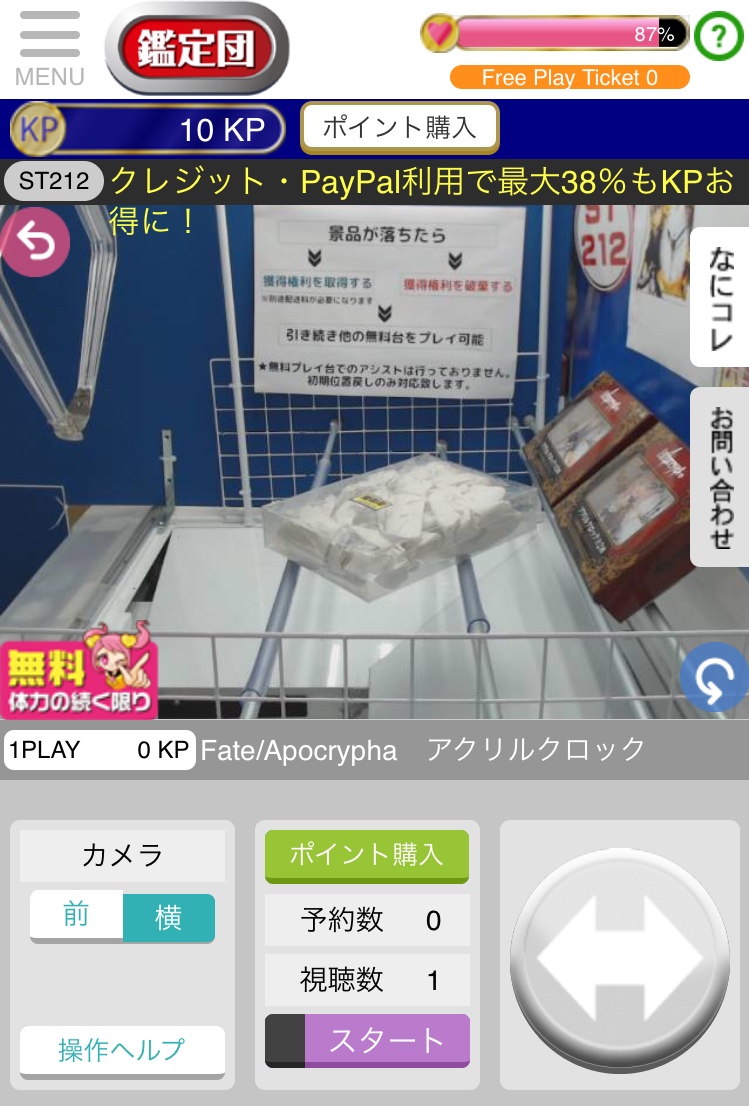
Task: Open the なにコレ side tab
Action: tap(720, 297)
